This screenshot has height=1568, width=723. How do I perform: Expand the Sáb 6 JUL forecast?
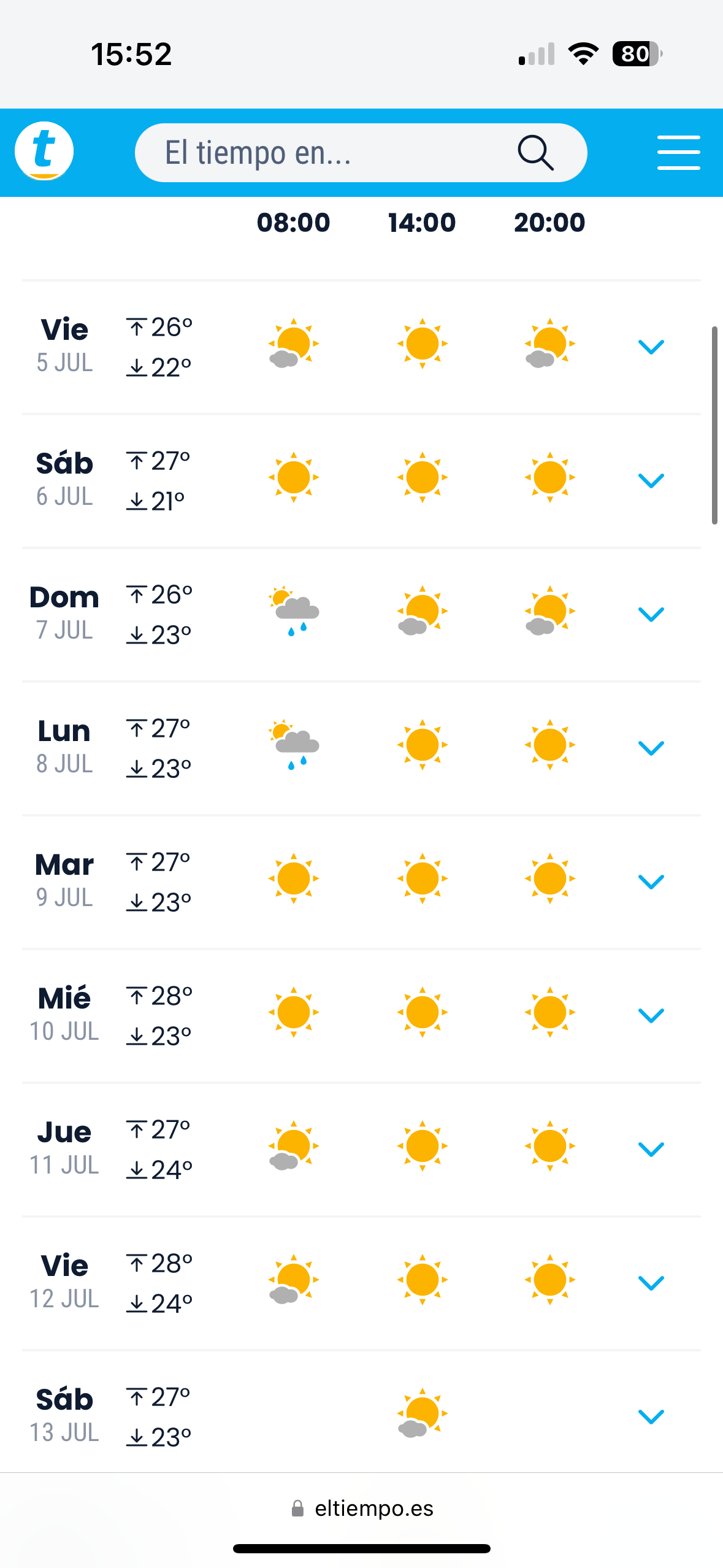[x=651, y=480]
